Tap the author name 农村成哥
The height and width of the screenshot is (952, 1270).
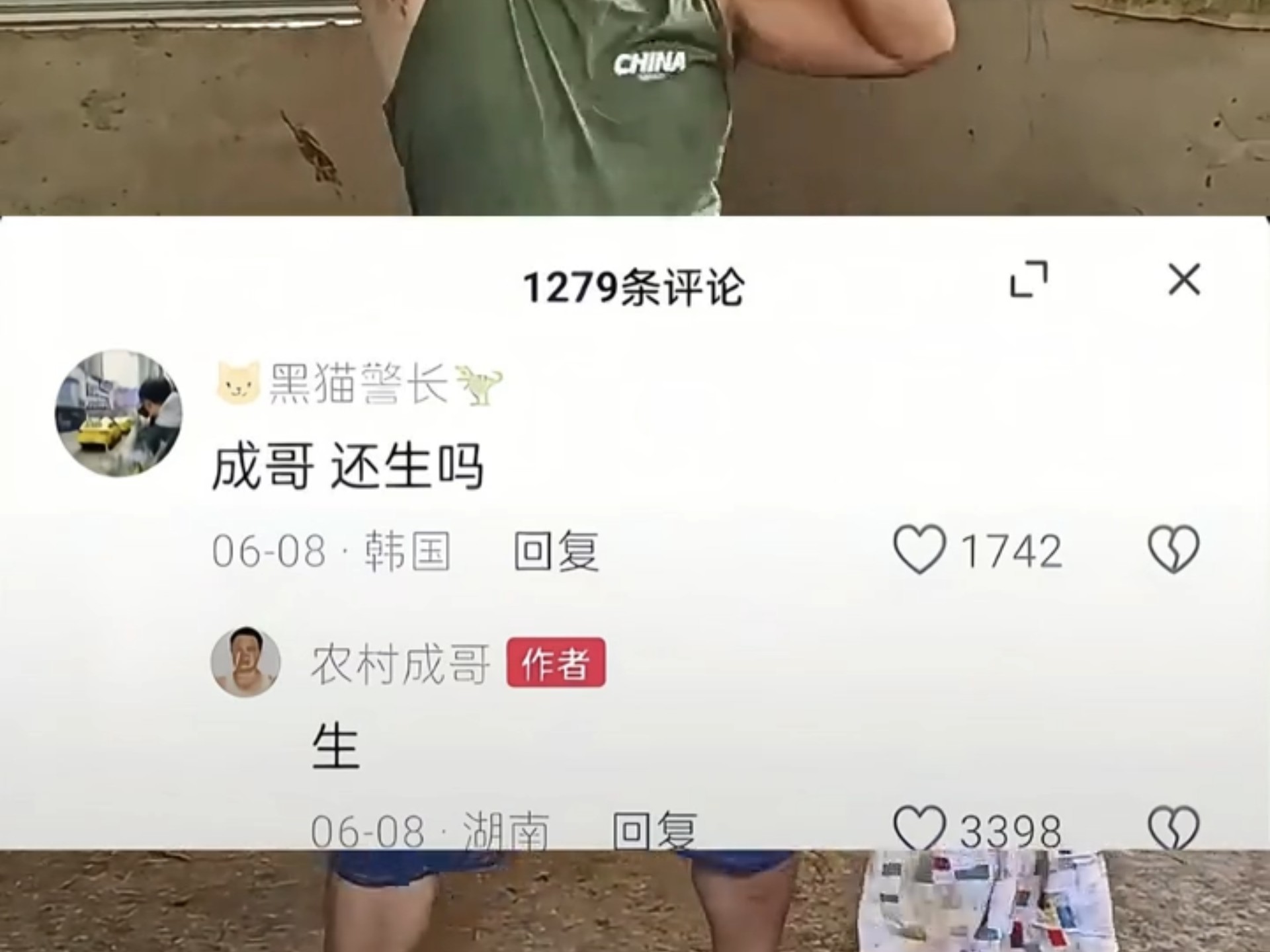[400, 664]
